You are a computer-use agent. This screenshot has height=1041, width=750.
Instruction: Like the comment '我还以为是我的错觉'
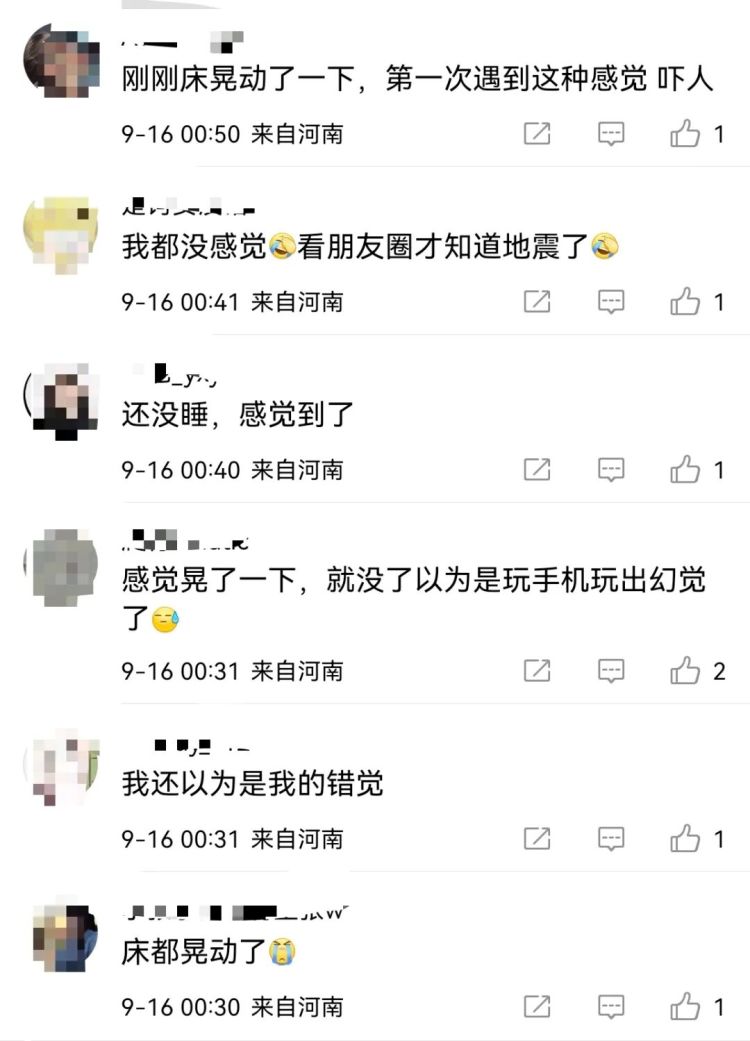click(686, 839)
